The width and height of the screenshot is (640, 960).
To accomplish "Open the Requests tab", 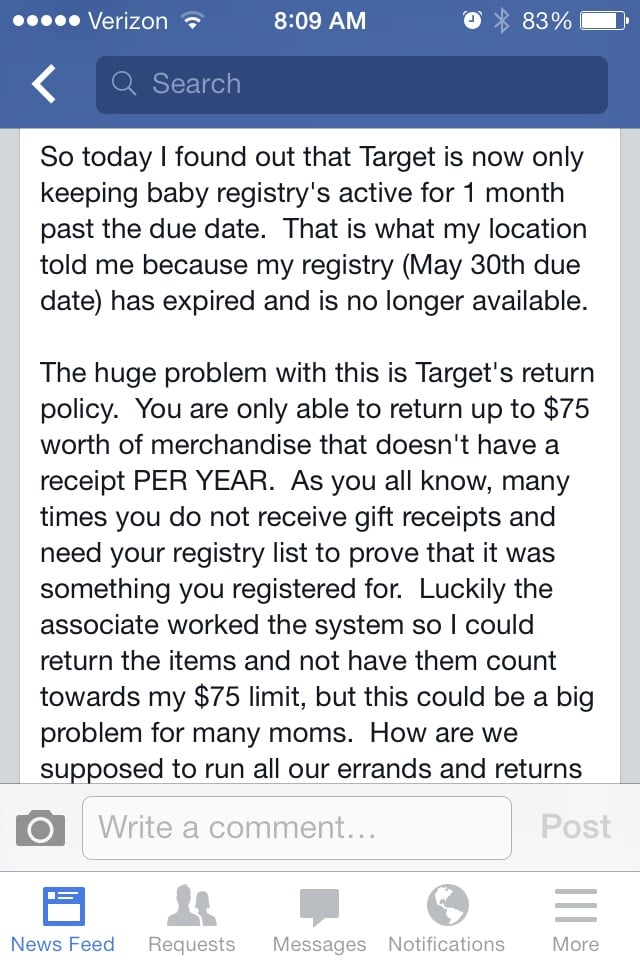I will [x=191, y=920].
